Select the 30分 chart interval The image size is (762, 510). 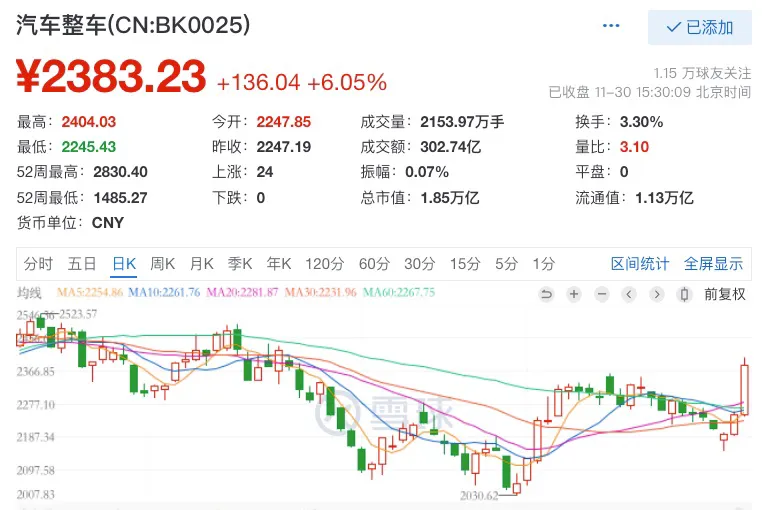pyautogui.click(x=419, y=264)
